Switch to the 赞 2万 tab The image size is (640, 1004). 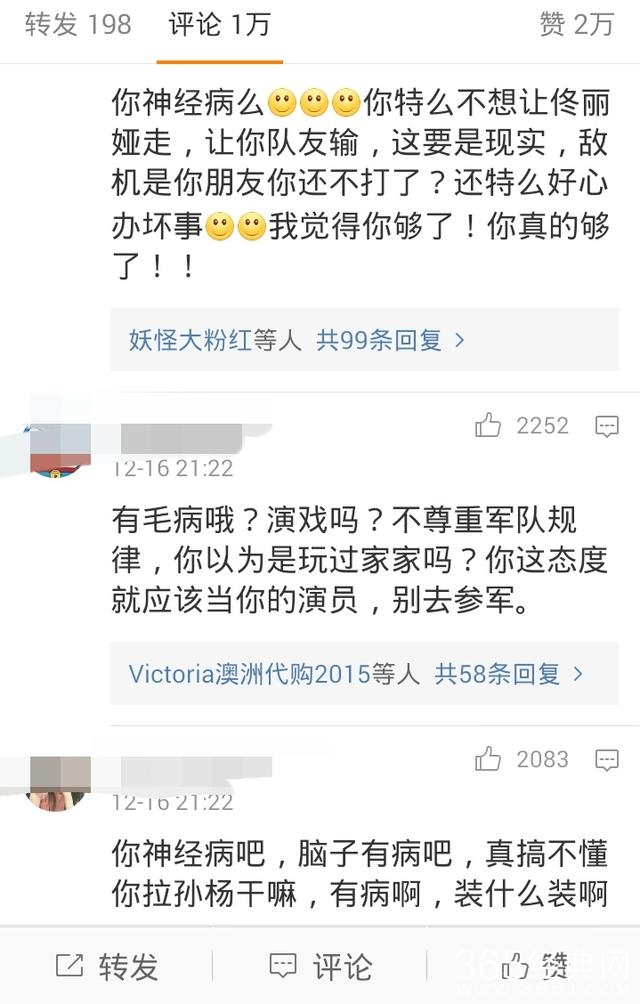coord(576,25)
